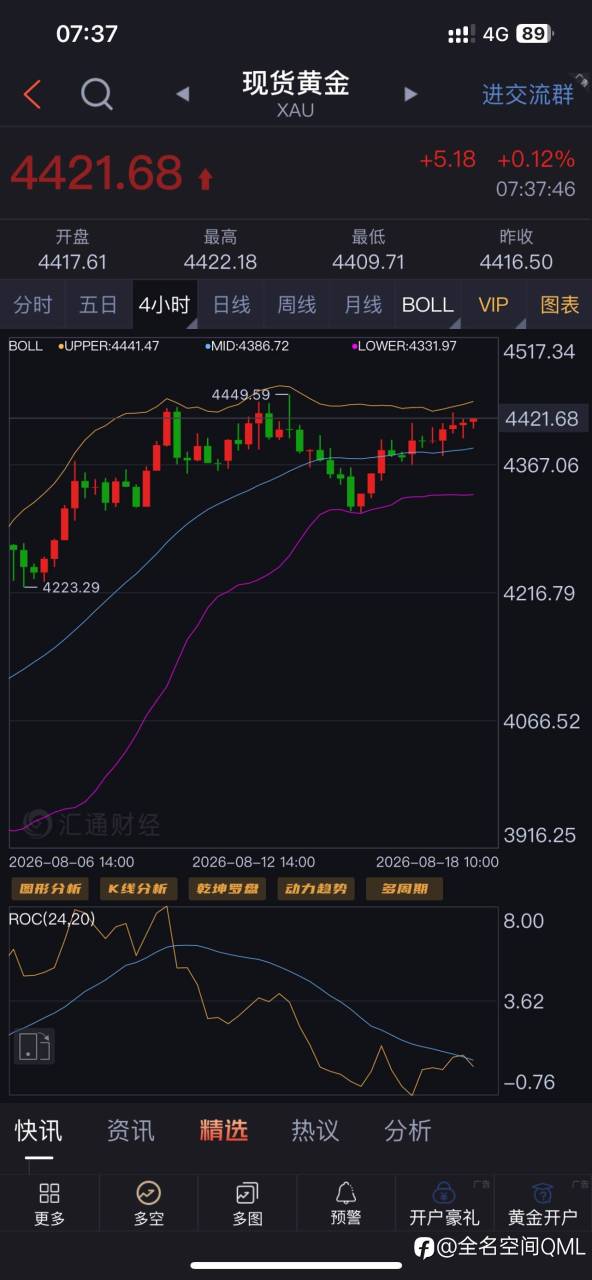This screenshot has width=592, height=1280.
Task: Open 图形分析 tool
Action: coord(50,888)
